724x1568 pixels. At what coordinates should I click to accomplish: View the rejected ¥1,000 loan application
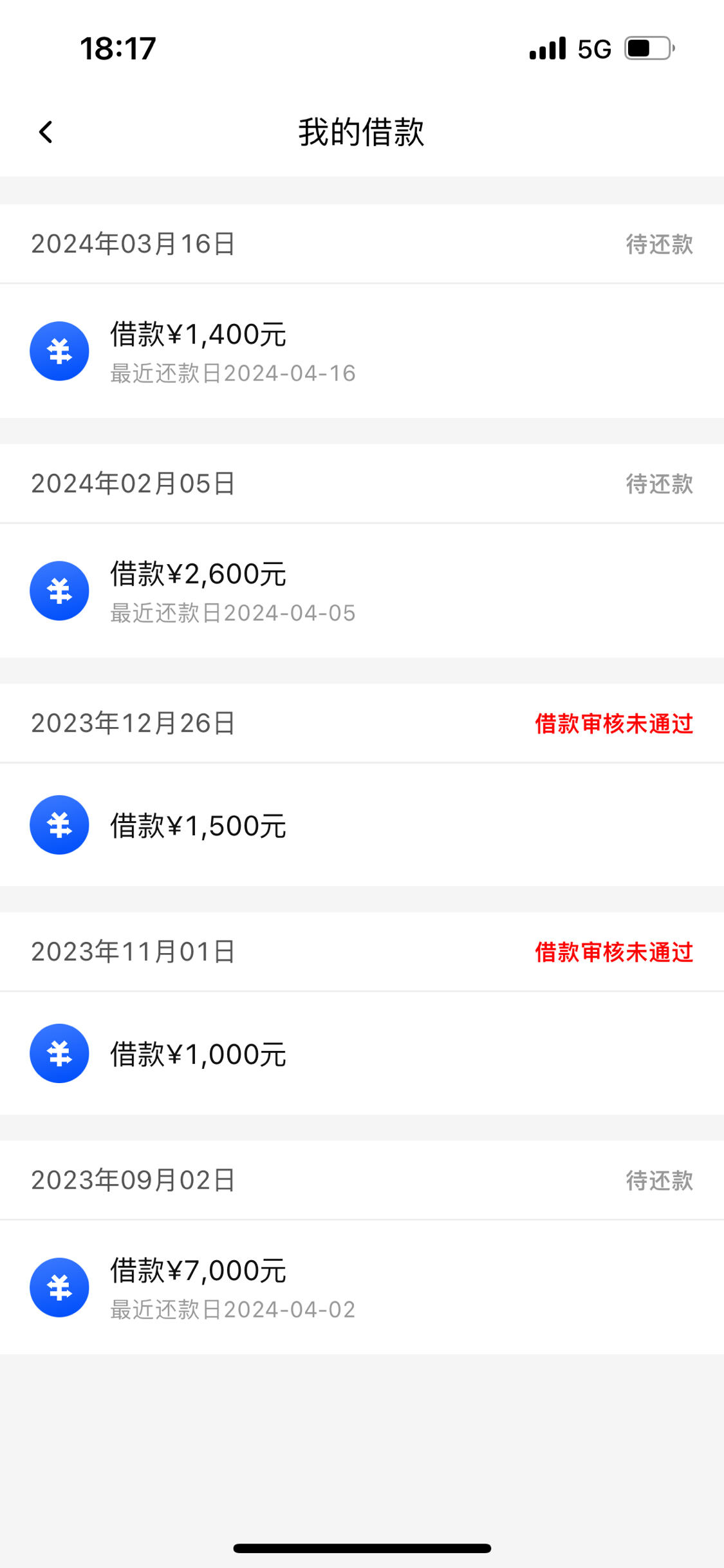point(362,1053)
